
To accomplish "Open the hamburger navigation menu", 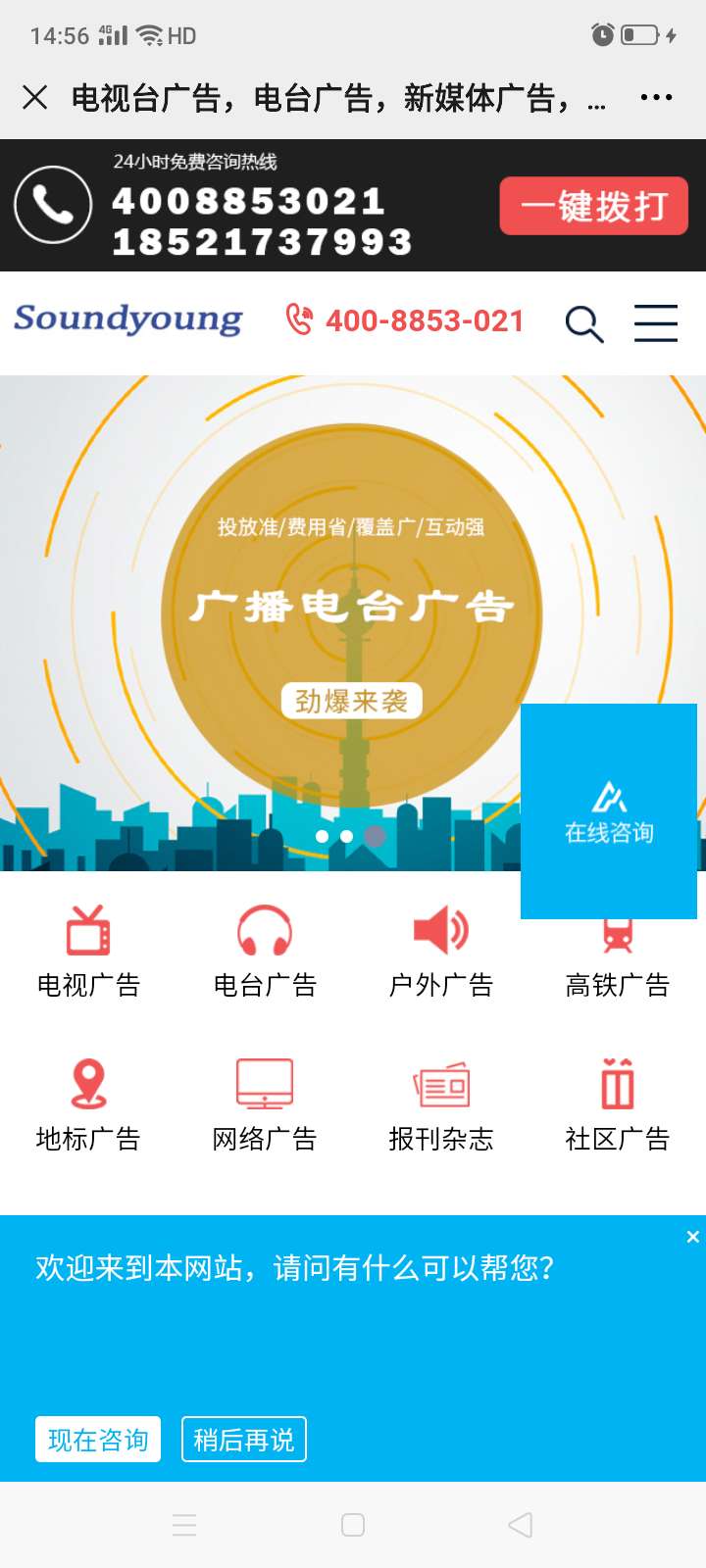I will (x=655, y=322).
